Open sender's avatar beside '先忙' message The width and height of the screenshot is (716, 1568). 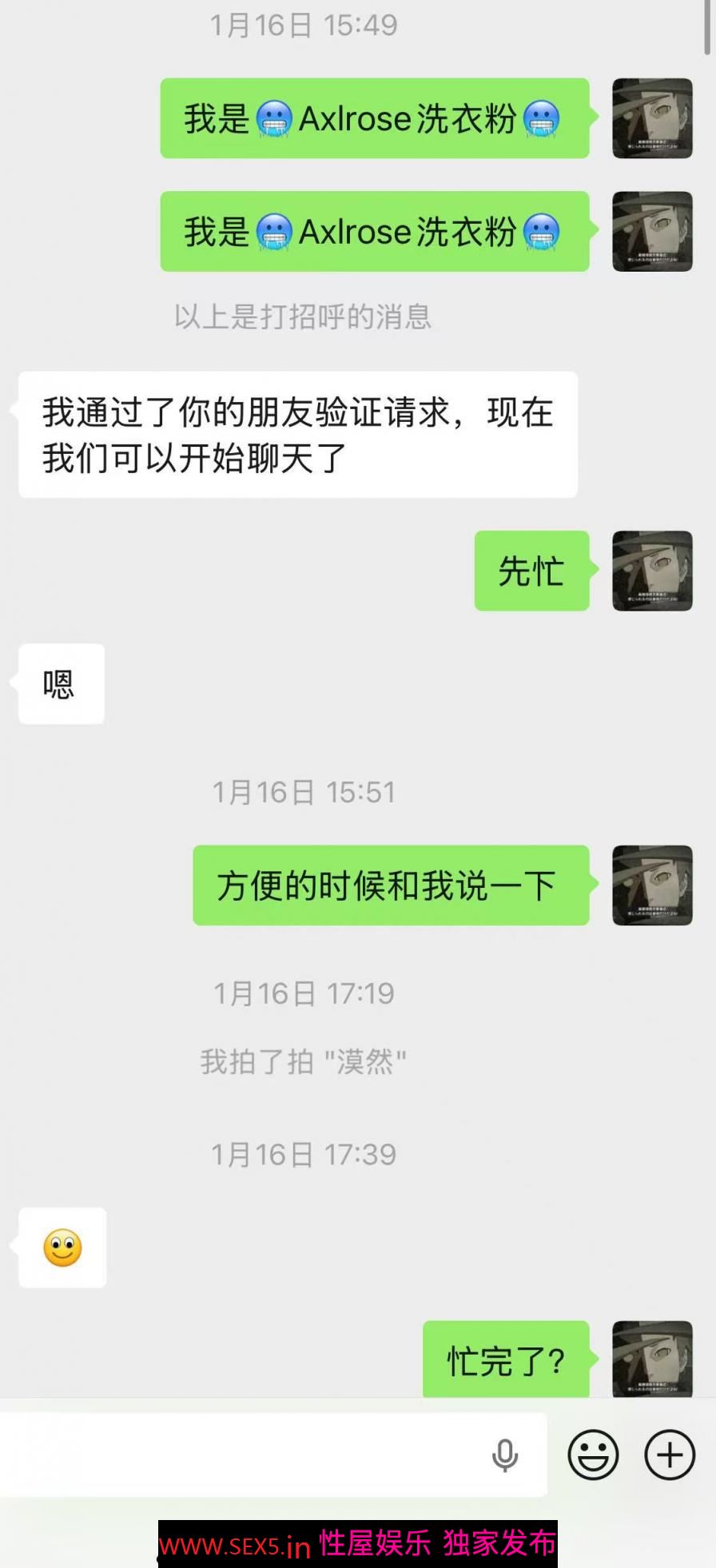652,571
